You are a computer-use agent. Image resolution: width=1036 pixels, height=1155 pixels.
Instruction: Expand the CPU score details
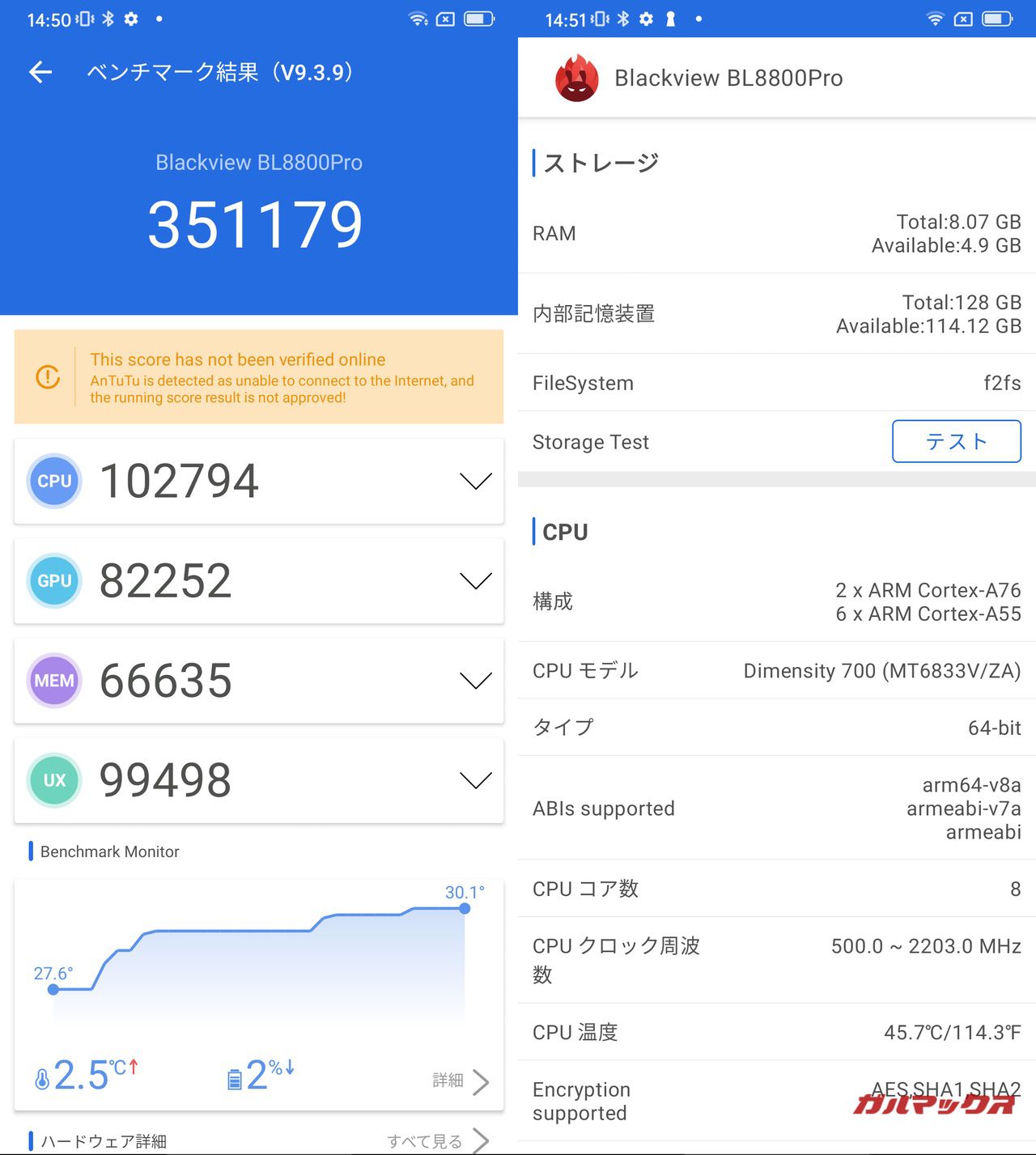coord(475,480)
